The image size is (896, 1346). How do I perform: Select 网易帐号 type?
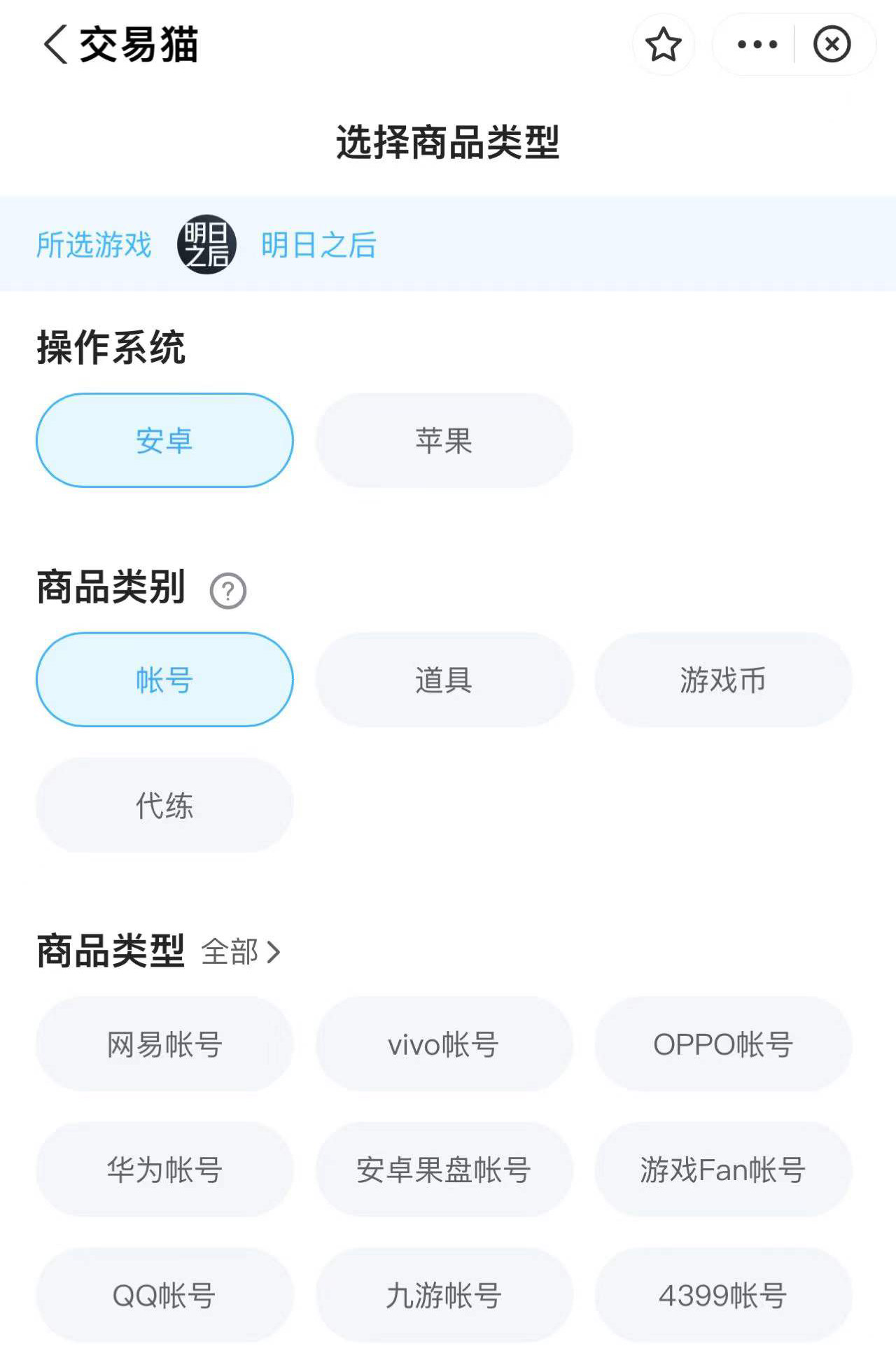[x=164, y=1044]
